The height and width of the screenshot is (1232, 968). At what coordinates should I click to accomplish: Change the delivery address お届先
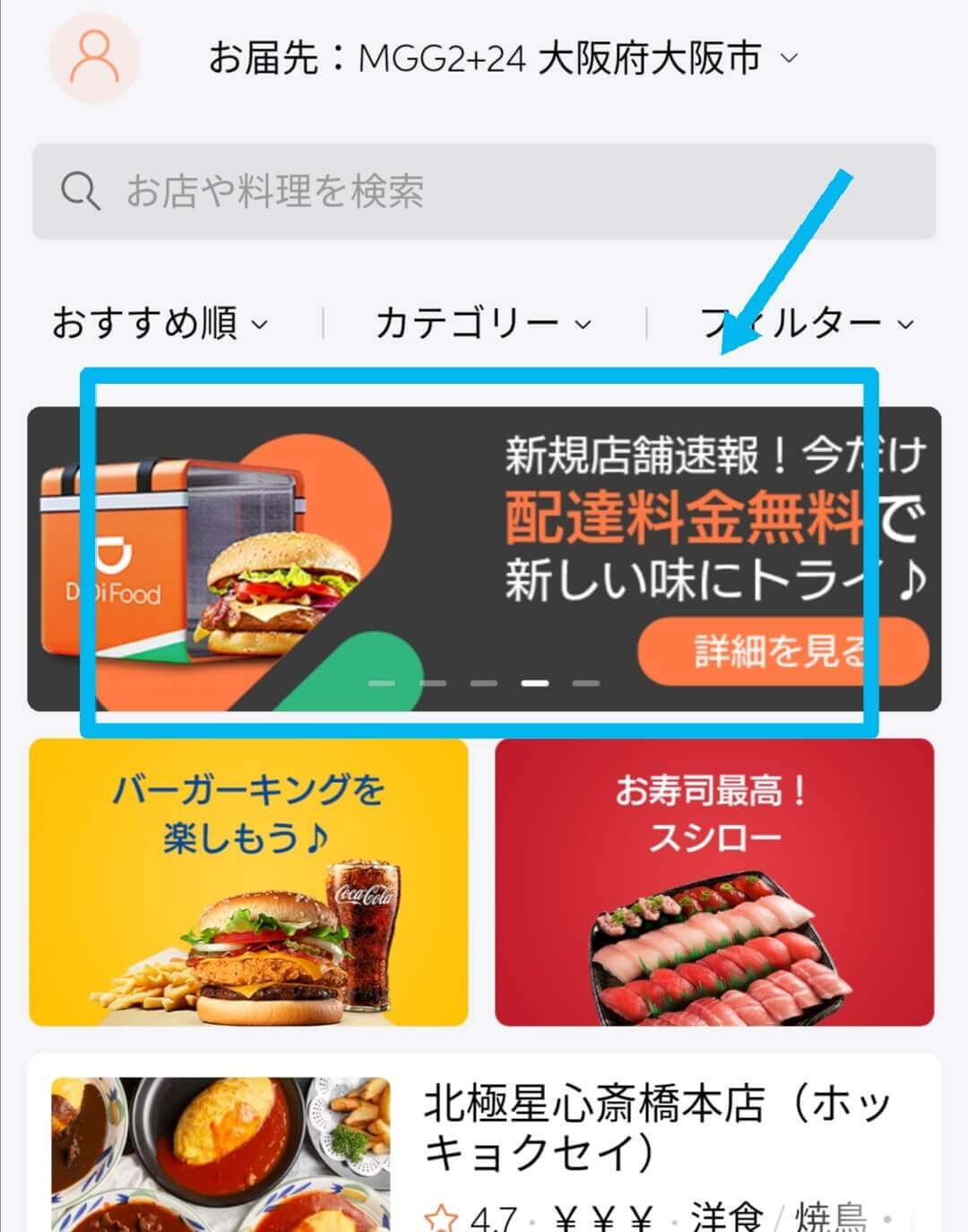click(502, 59)
